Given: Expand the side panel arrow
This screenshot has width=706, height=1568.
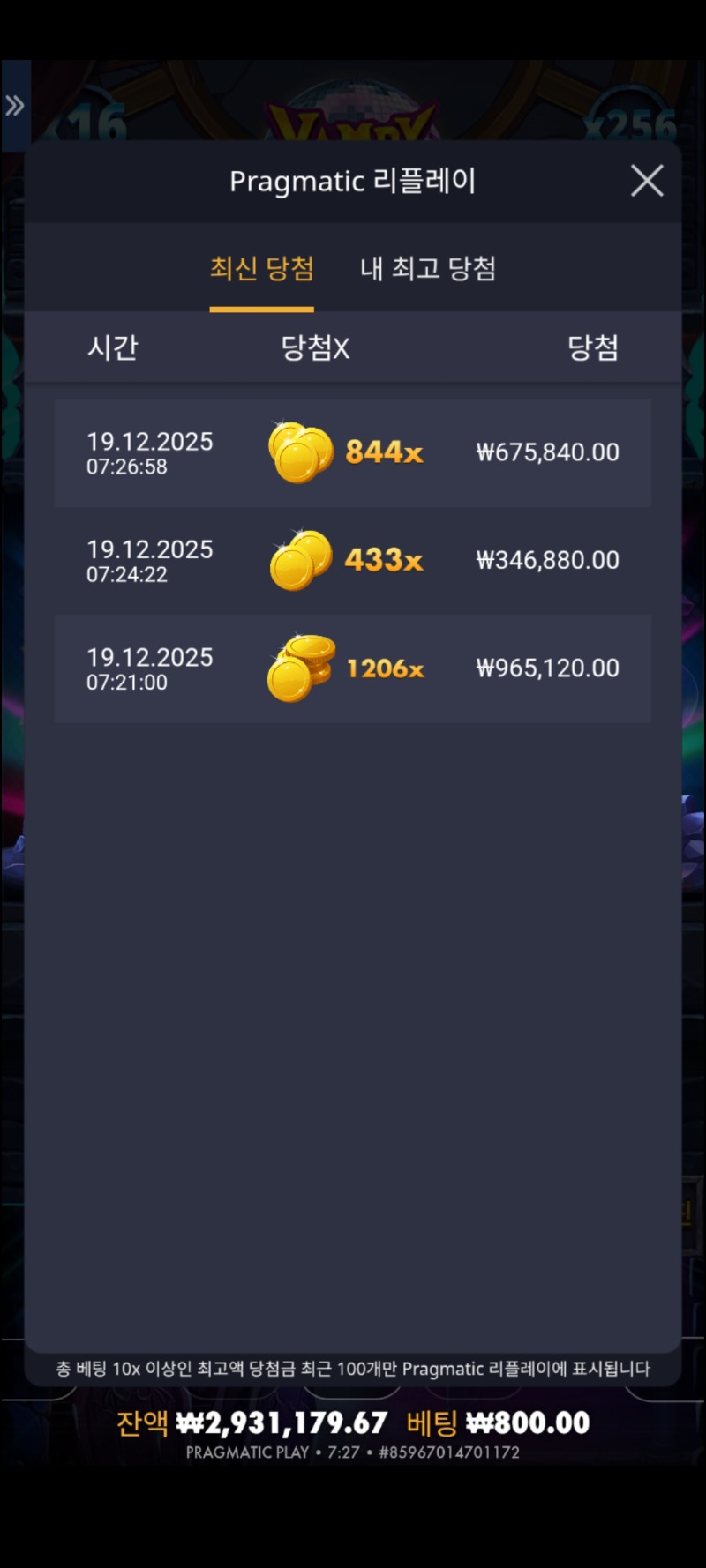Looking at the screenshot, I should tap(15, 106).
